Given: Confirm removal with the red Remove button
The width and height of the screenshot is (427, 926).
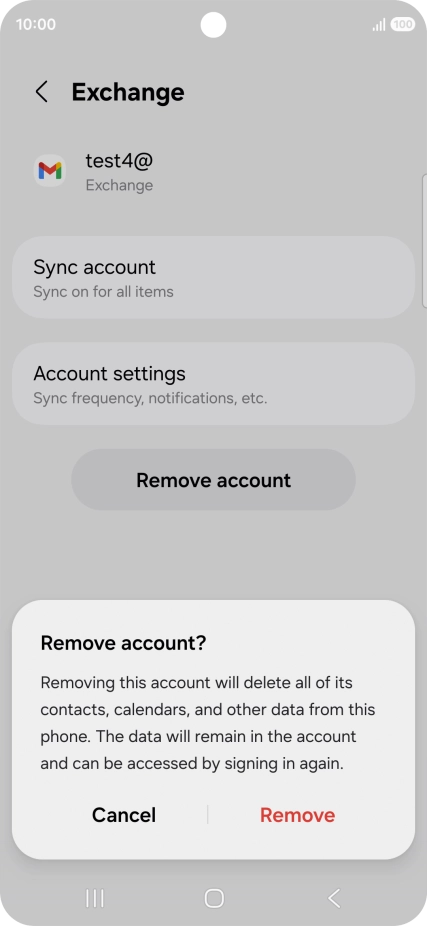Looking at the screenshot, I should (297, 815).
